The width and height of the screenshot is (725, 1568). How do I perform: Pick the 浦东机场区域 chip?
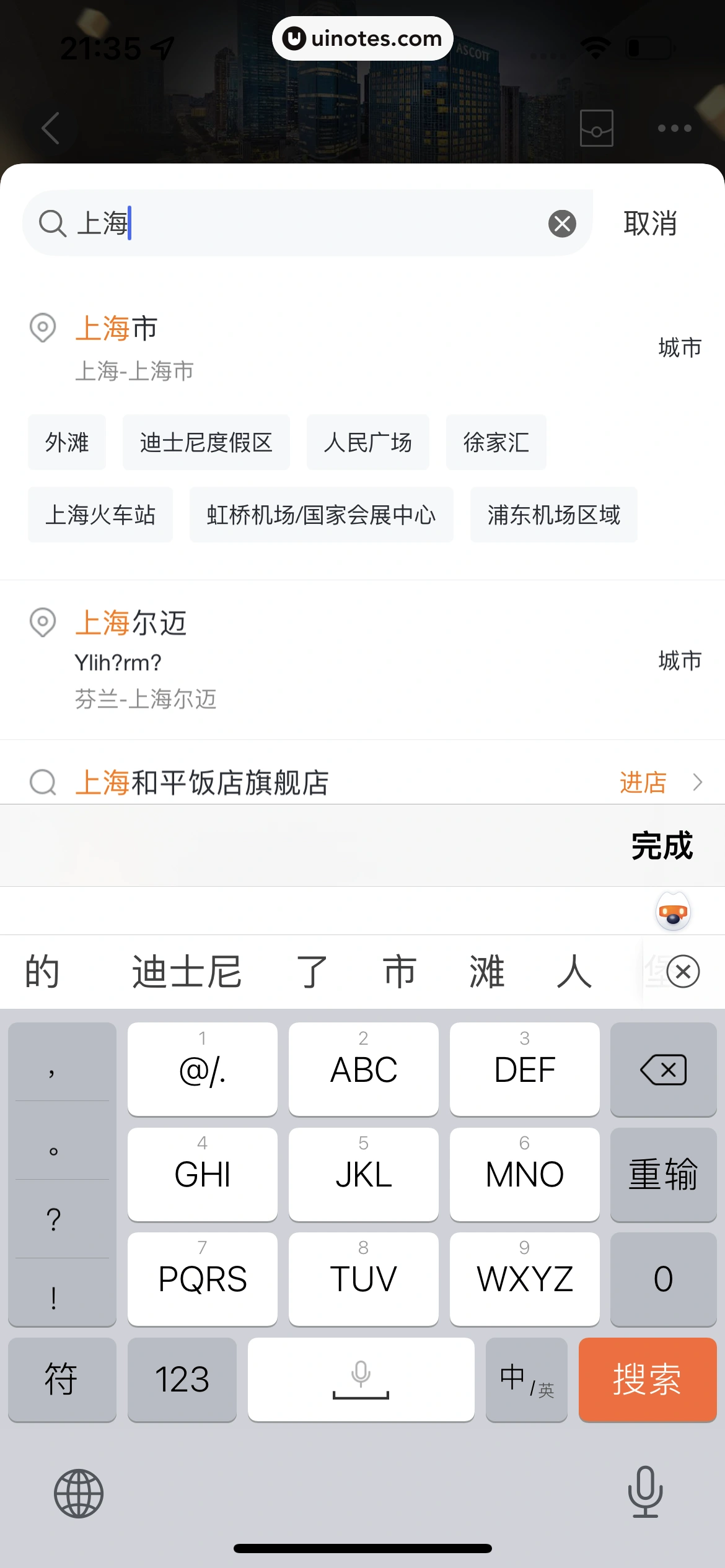click(553, 515)
